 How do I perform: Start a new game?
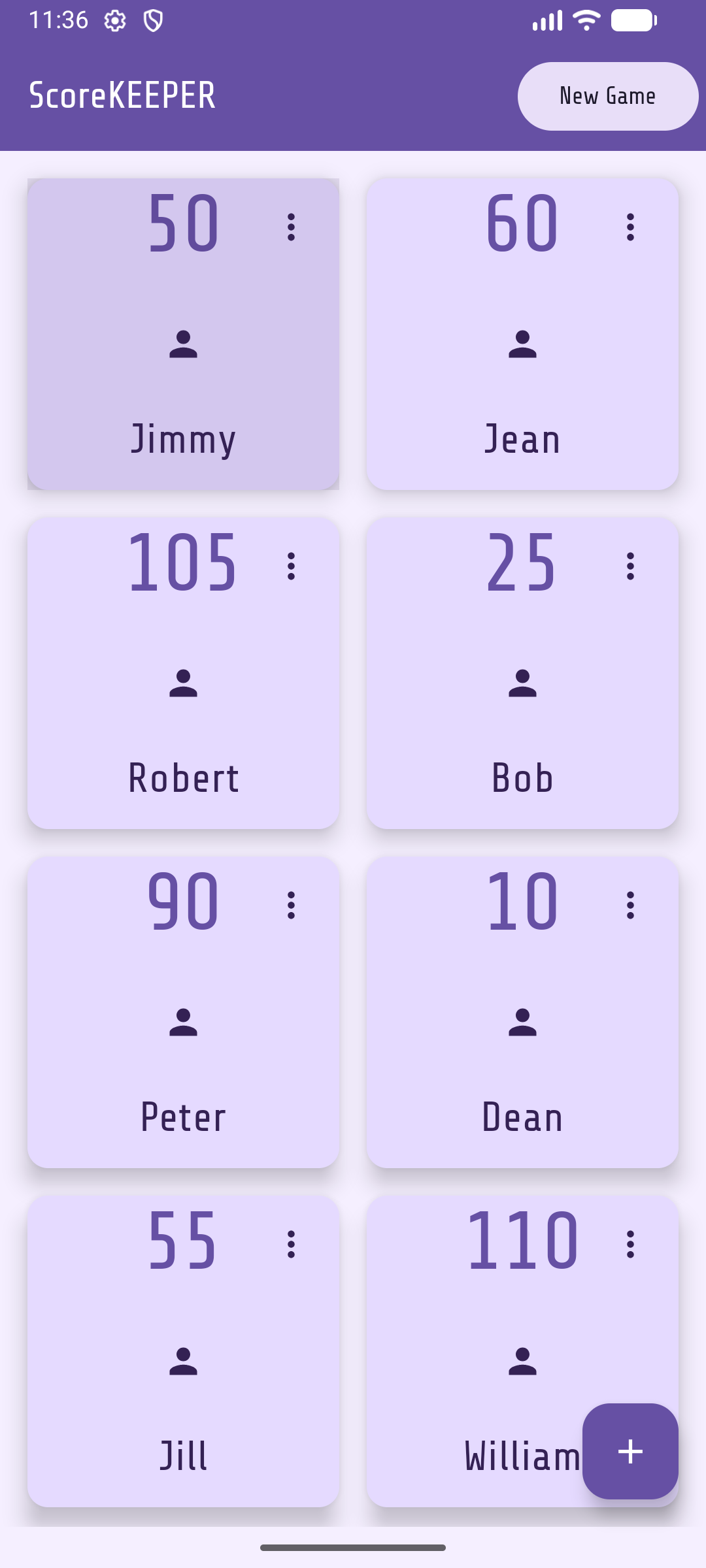[607, 96]
